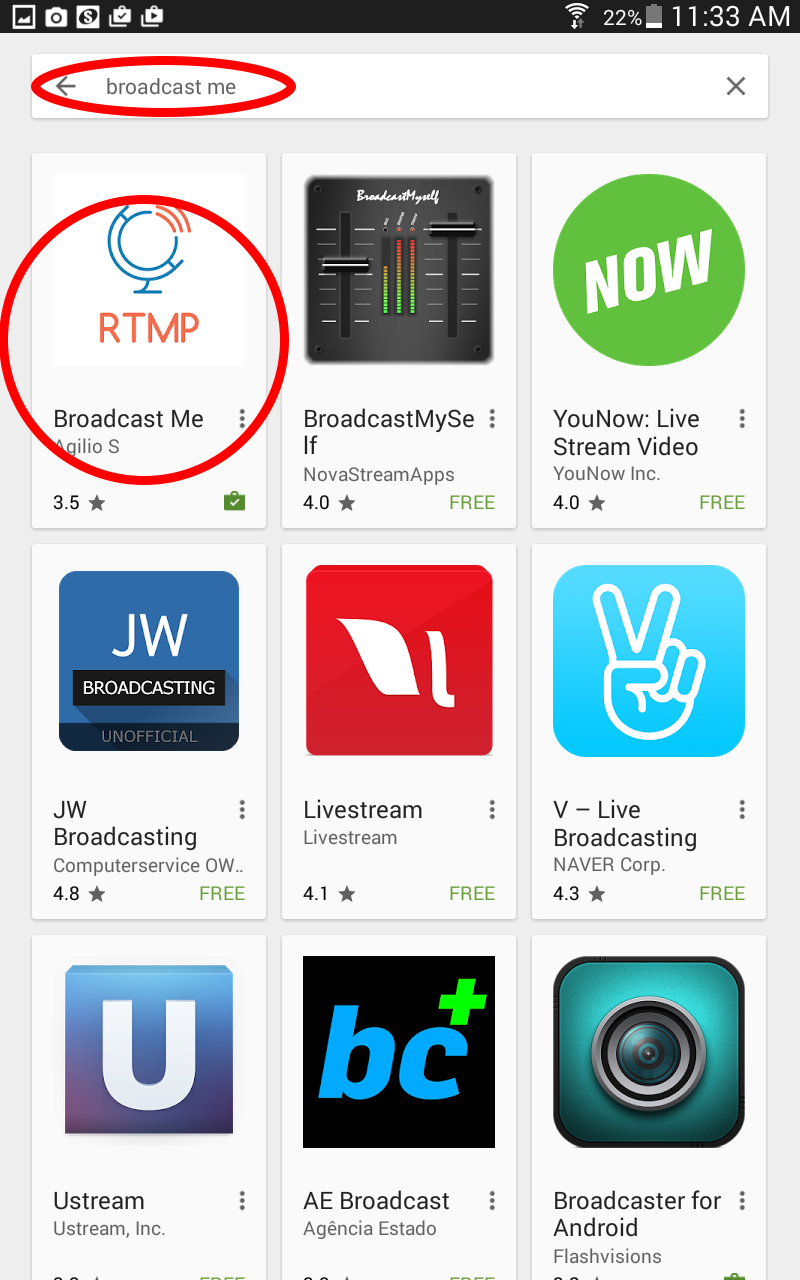The image size is (800, 1280).
Task: Go back using the search bar arrow
Action: 66,86
